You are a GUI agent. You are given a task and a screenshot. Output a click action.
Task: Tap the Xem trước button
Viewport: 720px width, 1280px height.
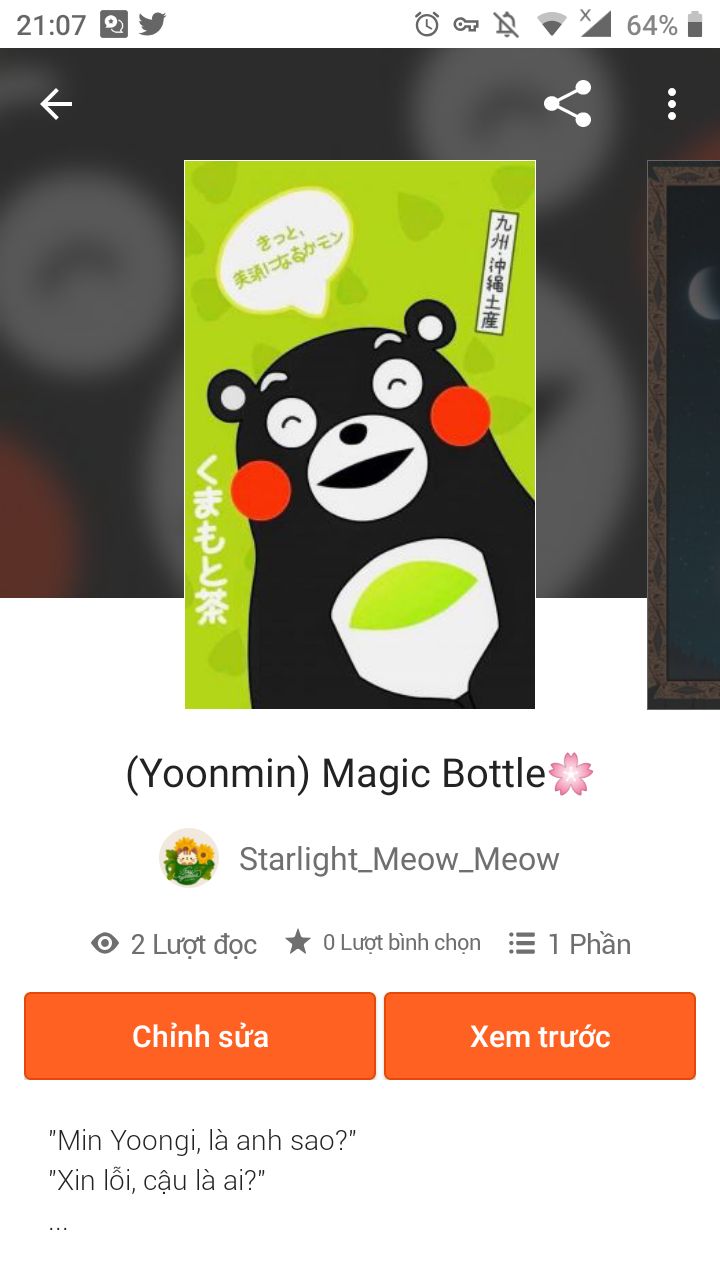click(540, 1036)
